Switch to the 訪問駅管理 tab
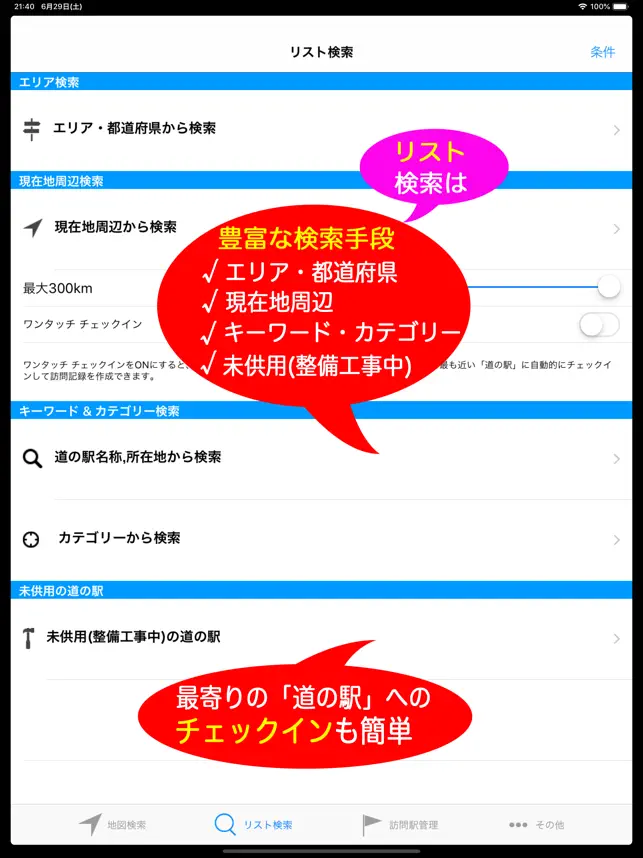 click(x=400, y=825)
